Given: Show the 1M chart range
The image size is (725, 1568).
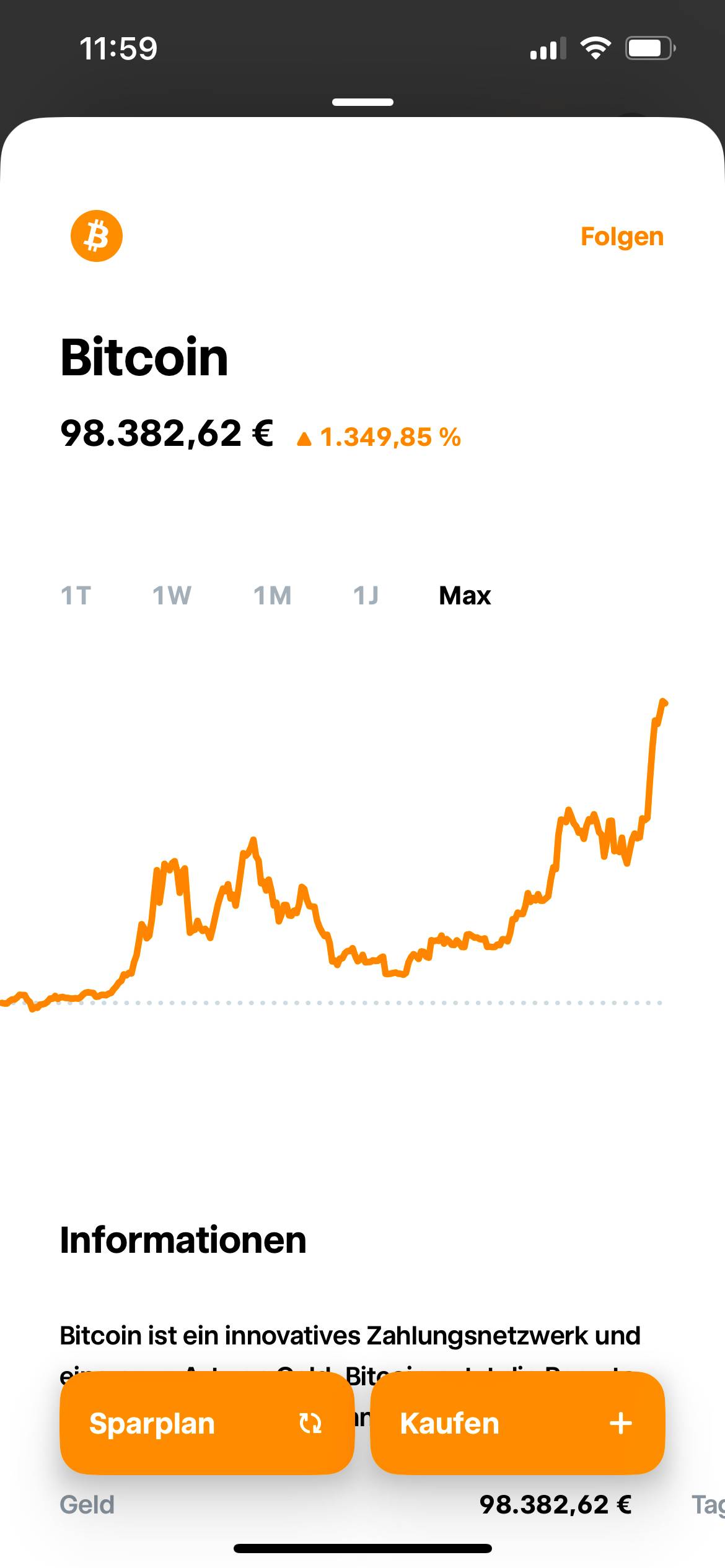Looking at the screenshot, I should click(272, 596).
